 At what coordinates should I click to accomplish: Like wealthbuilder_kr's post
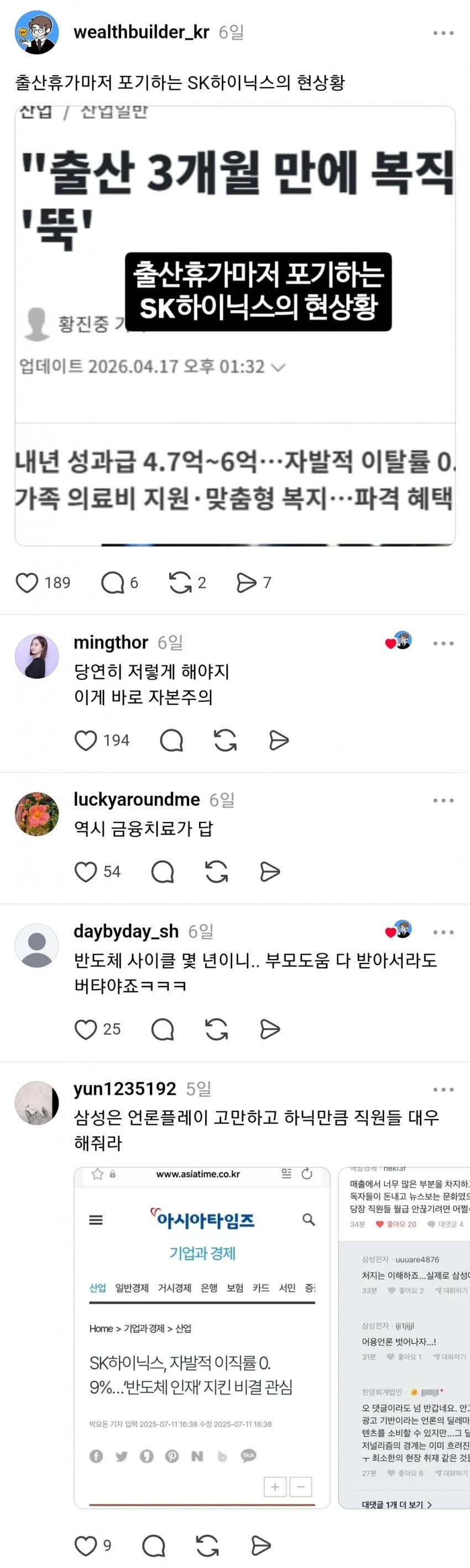[x=27, y=583]
